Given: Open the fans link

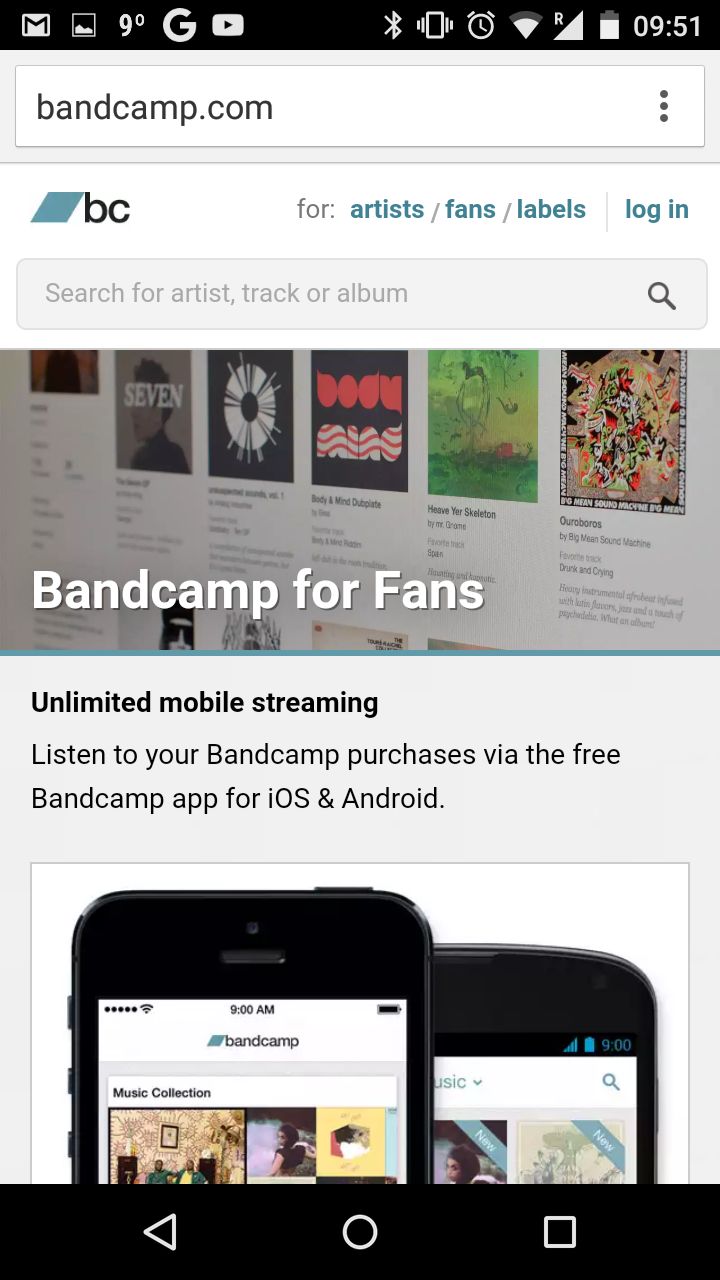Looking at the screenshot, I should 470,209.
